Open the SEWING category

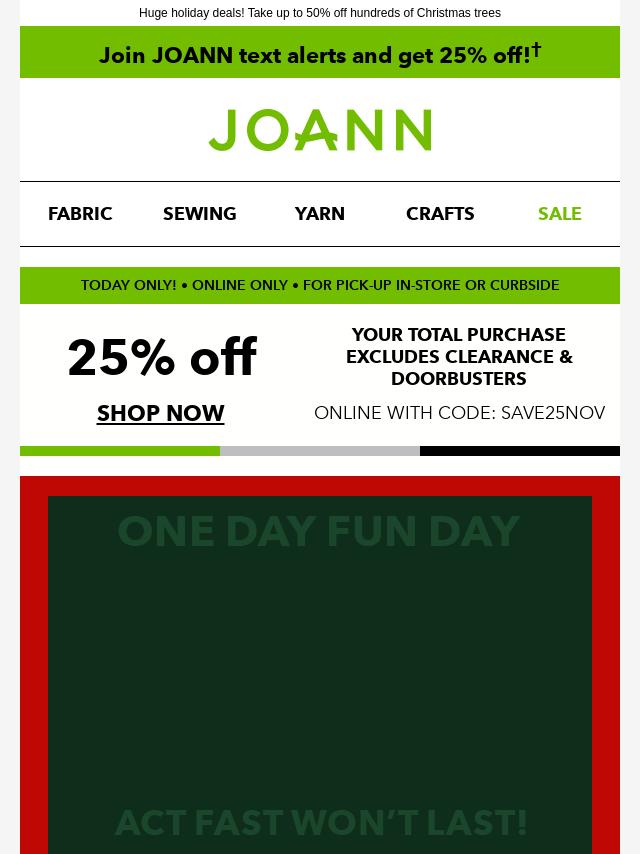pyautogui.click(x=200, y=214)
